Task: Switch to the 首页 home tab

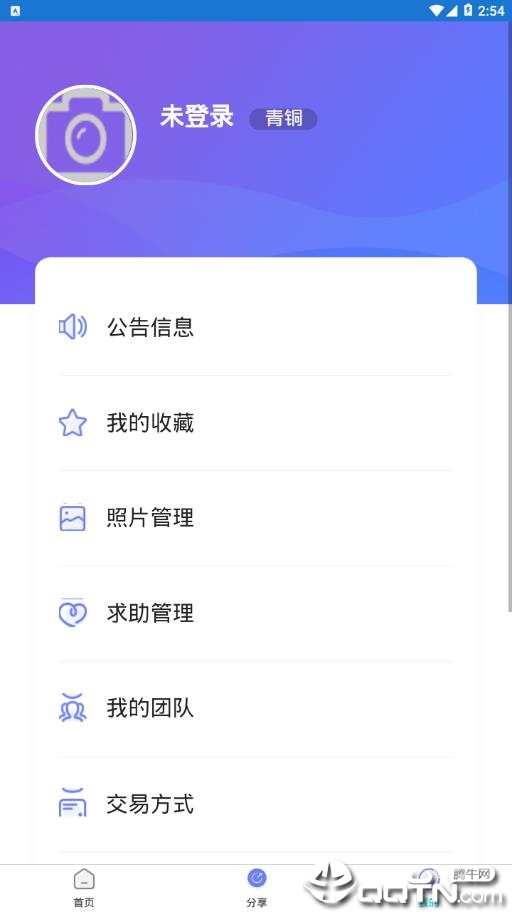Action: tap(84, 888)
